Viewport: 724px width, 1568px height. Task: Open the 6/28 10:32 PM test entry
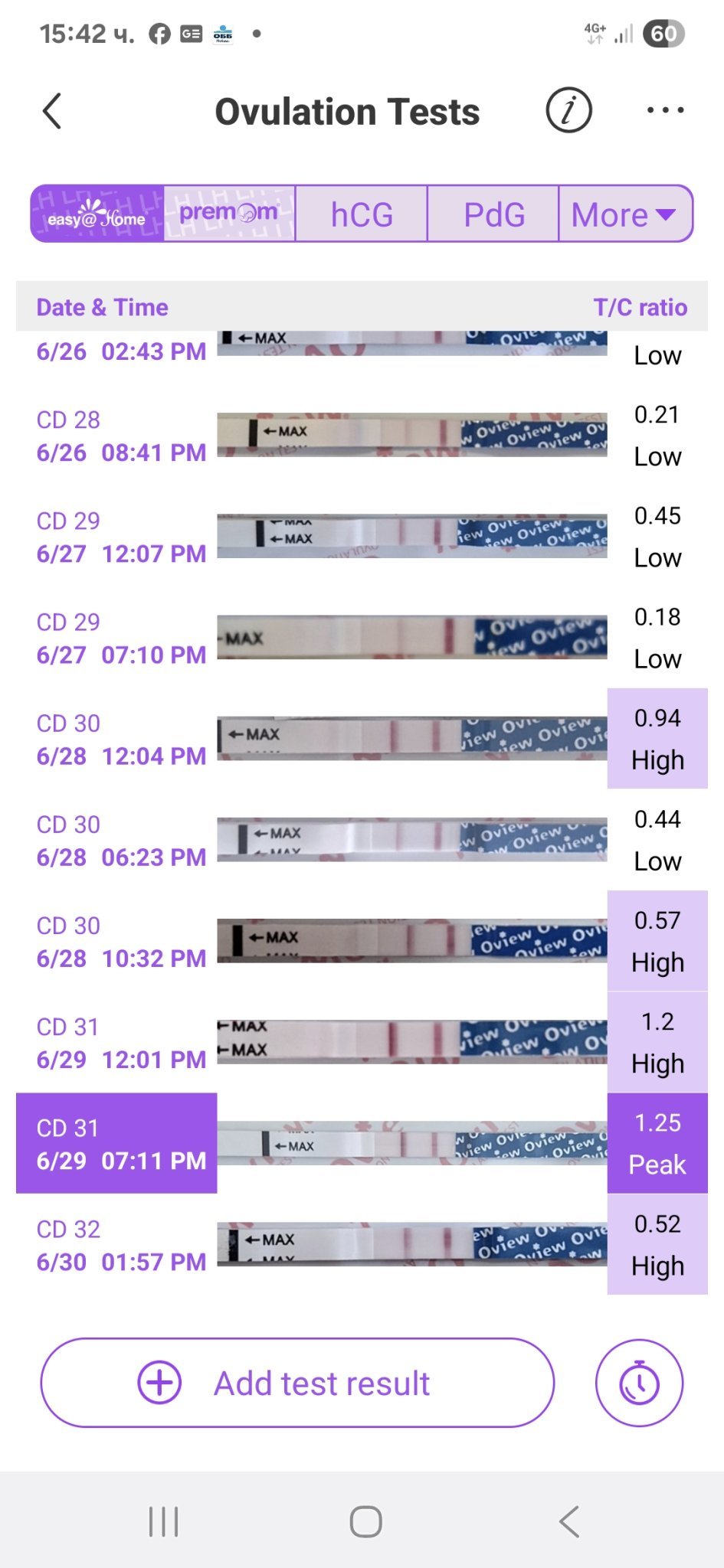(x=121, y=942)
